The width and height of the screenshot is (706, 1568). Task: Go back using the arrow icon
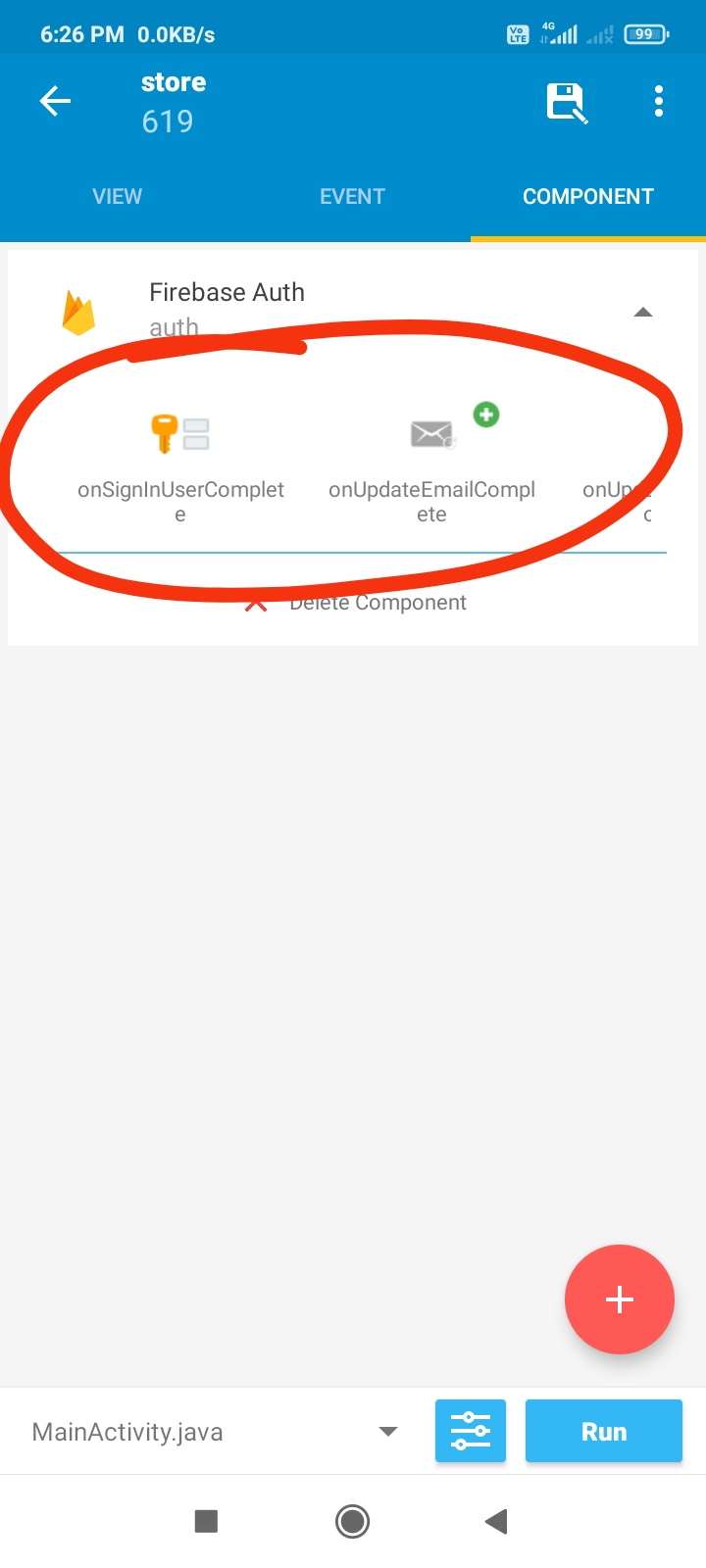[55, 101]
